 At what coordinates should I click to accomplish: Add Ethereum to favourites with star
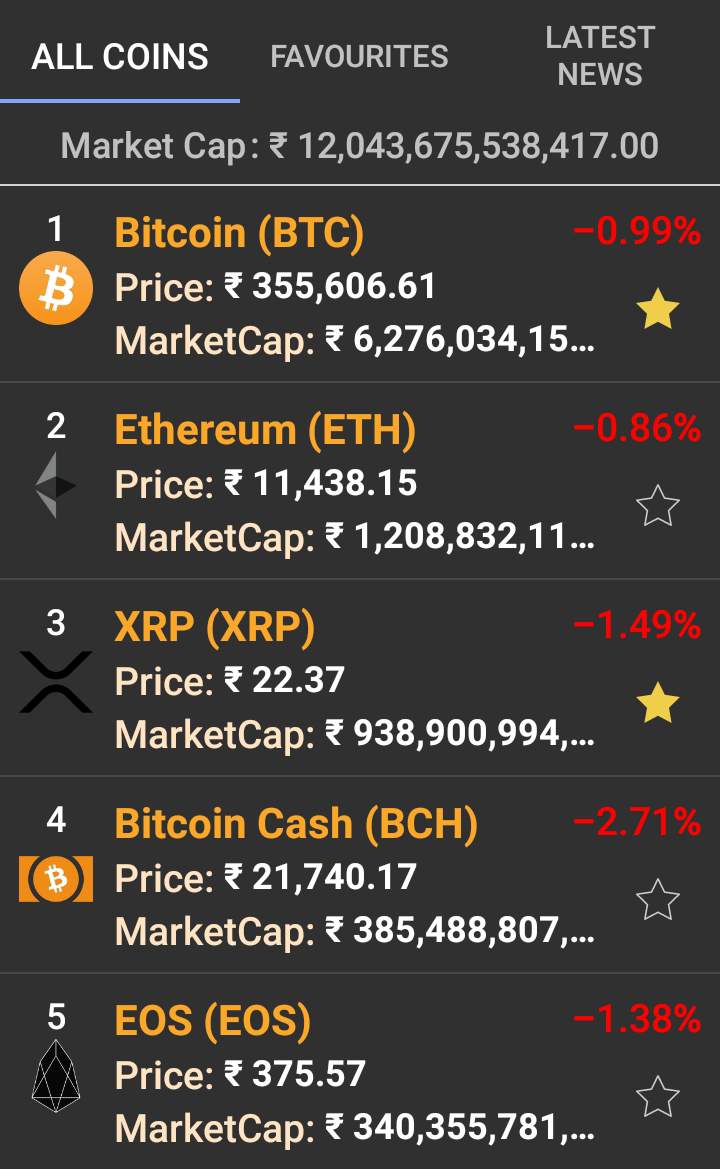coord(657,507)
